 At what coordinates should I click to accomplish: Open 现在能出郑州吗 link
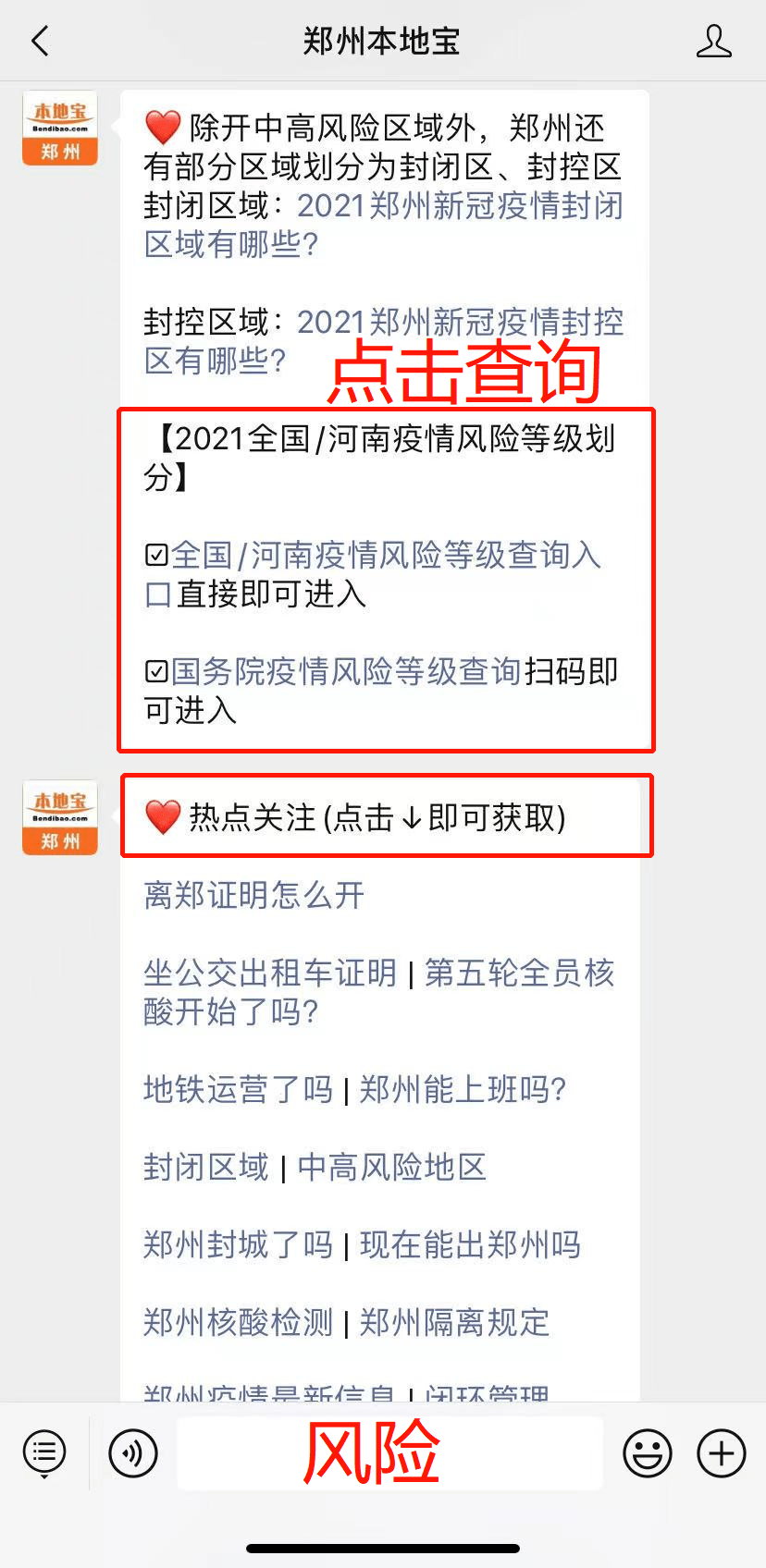tap(470, 1244)
